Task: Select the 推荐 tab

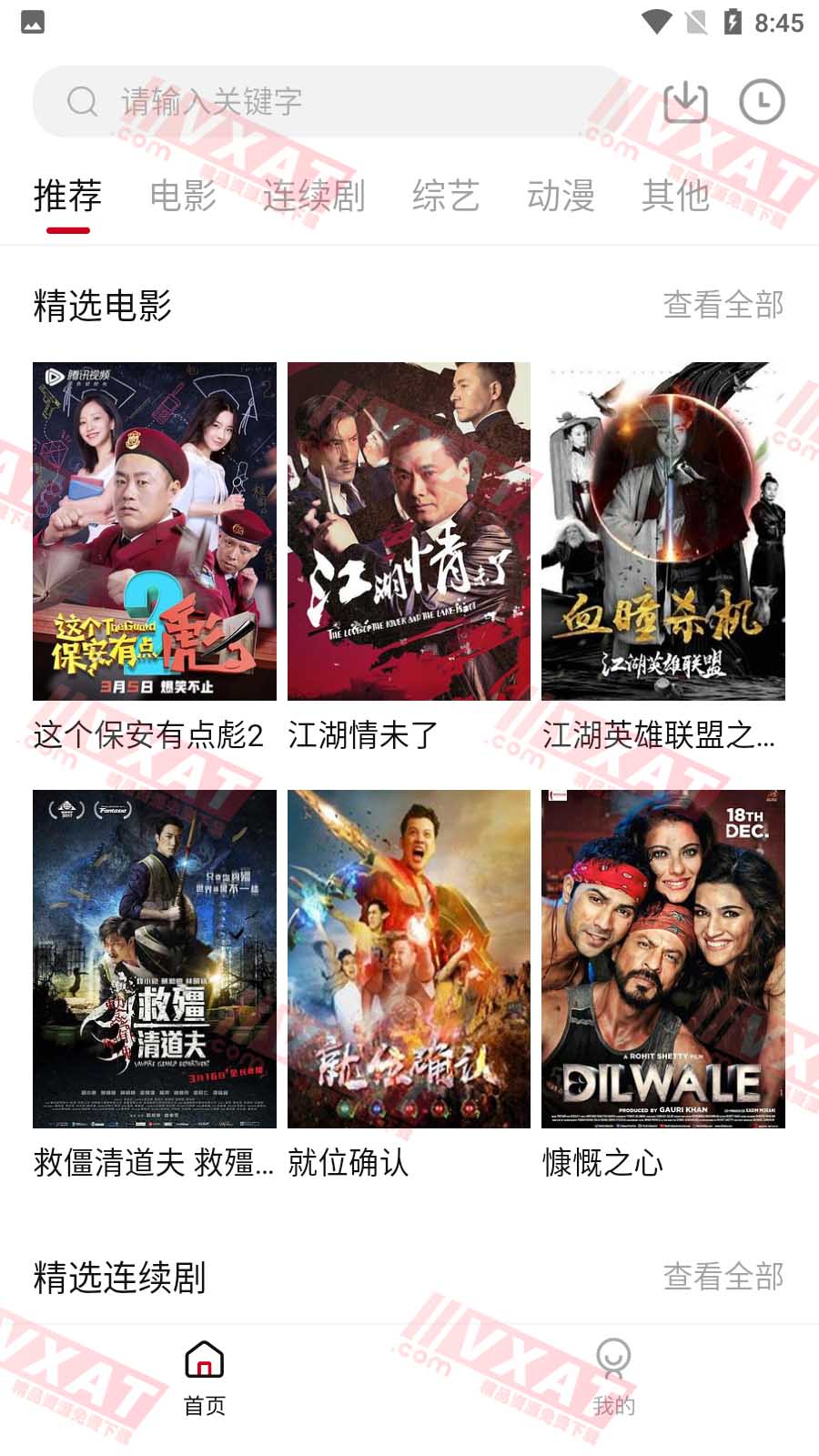Action: (x=67, y=196)
